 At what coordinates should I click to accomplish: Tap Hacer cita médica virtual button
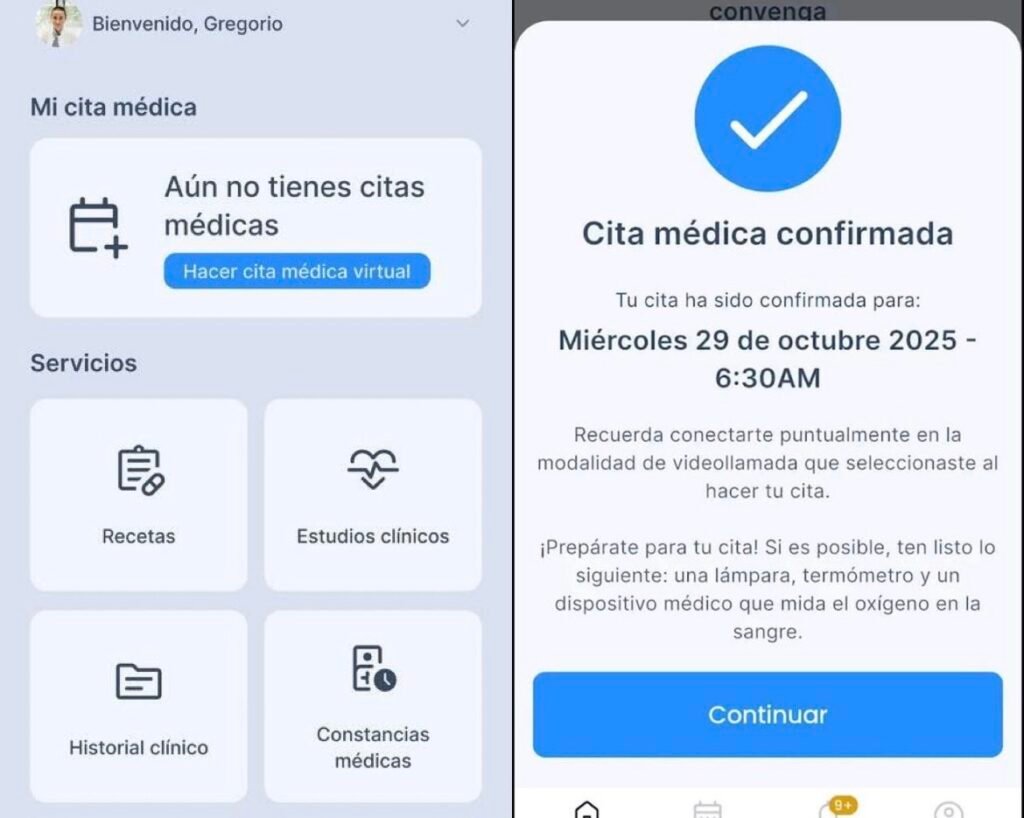297,271
